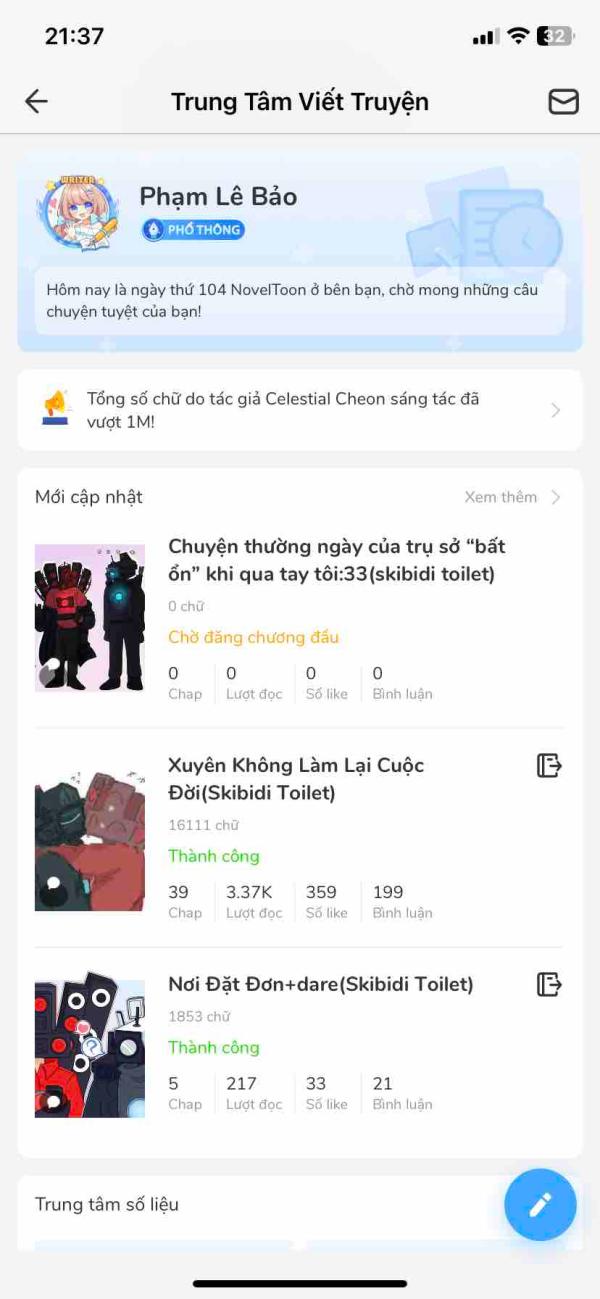
Task: Tap share icon beside Xuyên Không story
Action: [549, 766]
